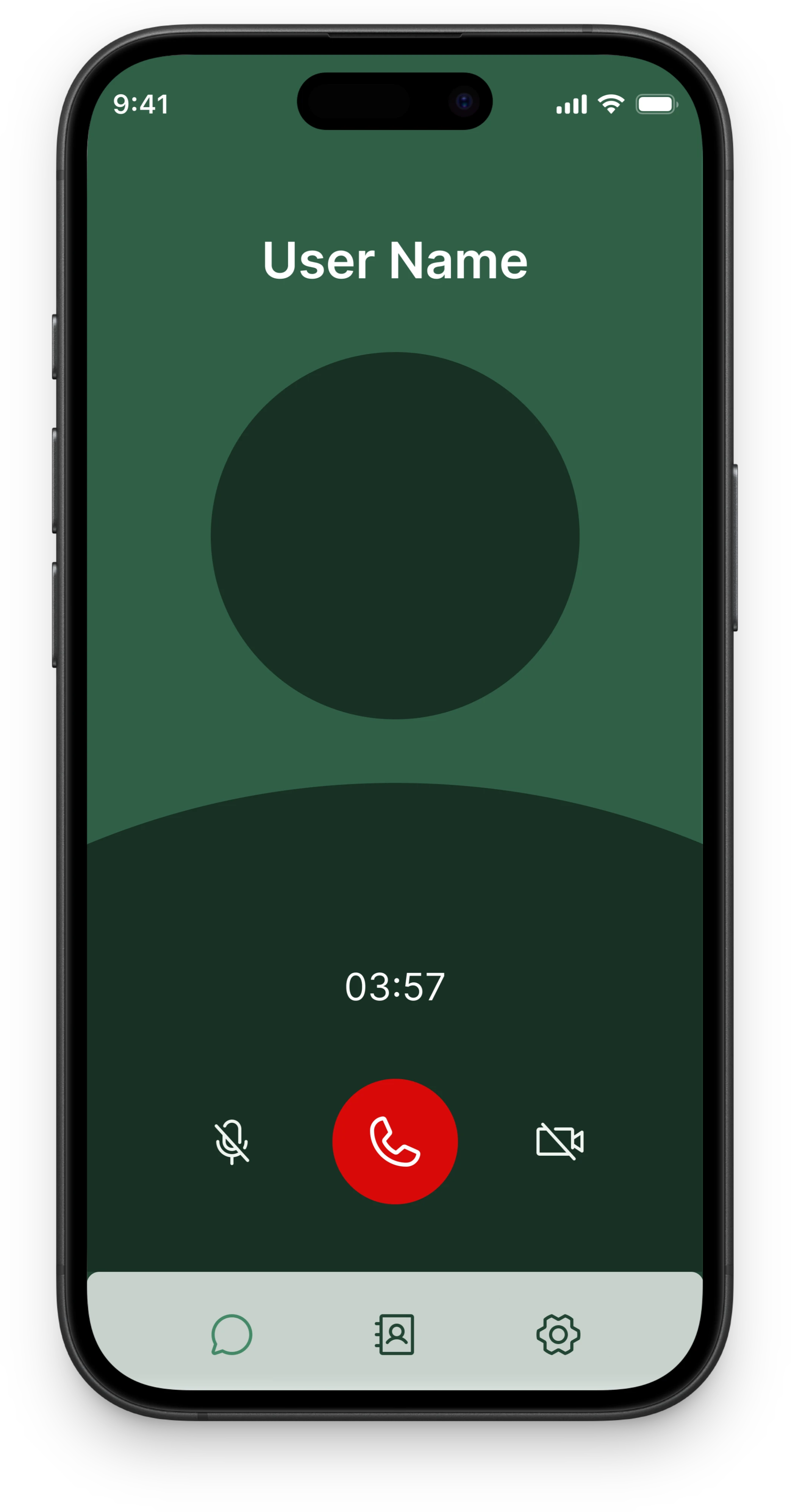Switch to the chats tab
This screenshot has height=1512, width=791.
[x=231, y=1334]
